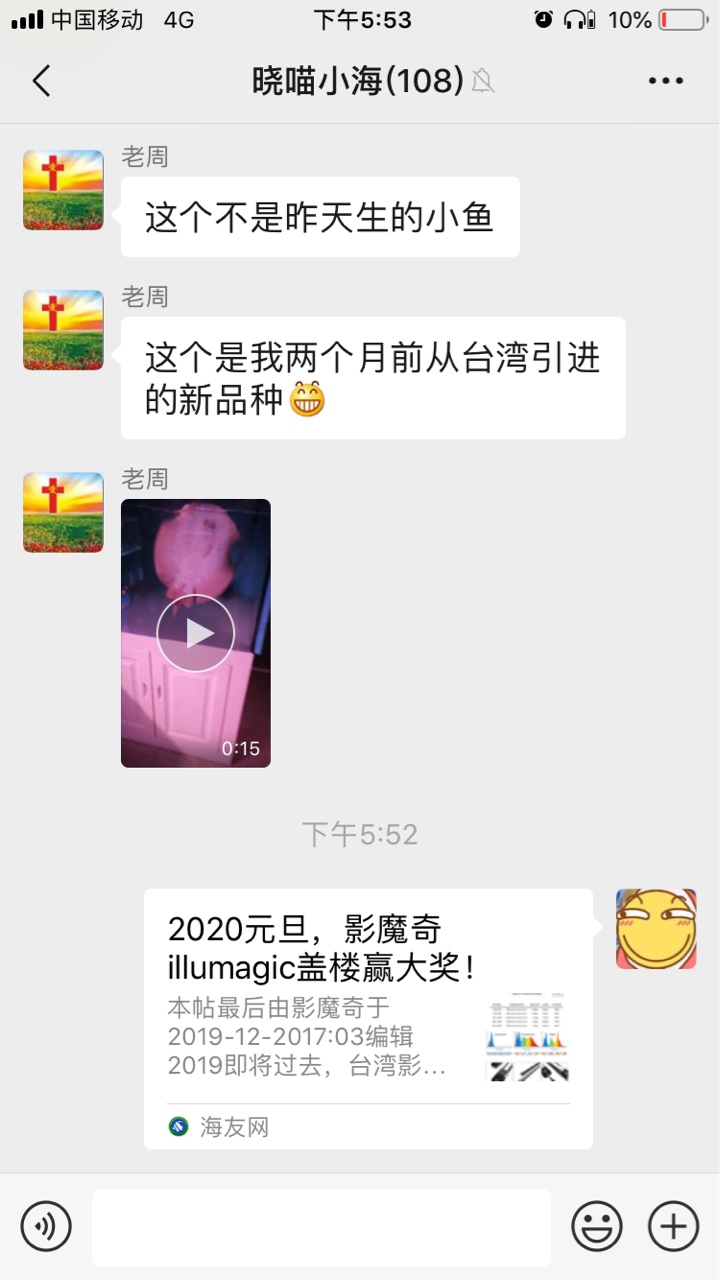
Task: Open my own avatar profile
Action: coord(656,929)
